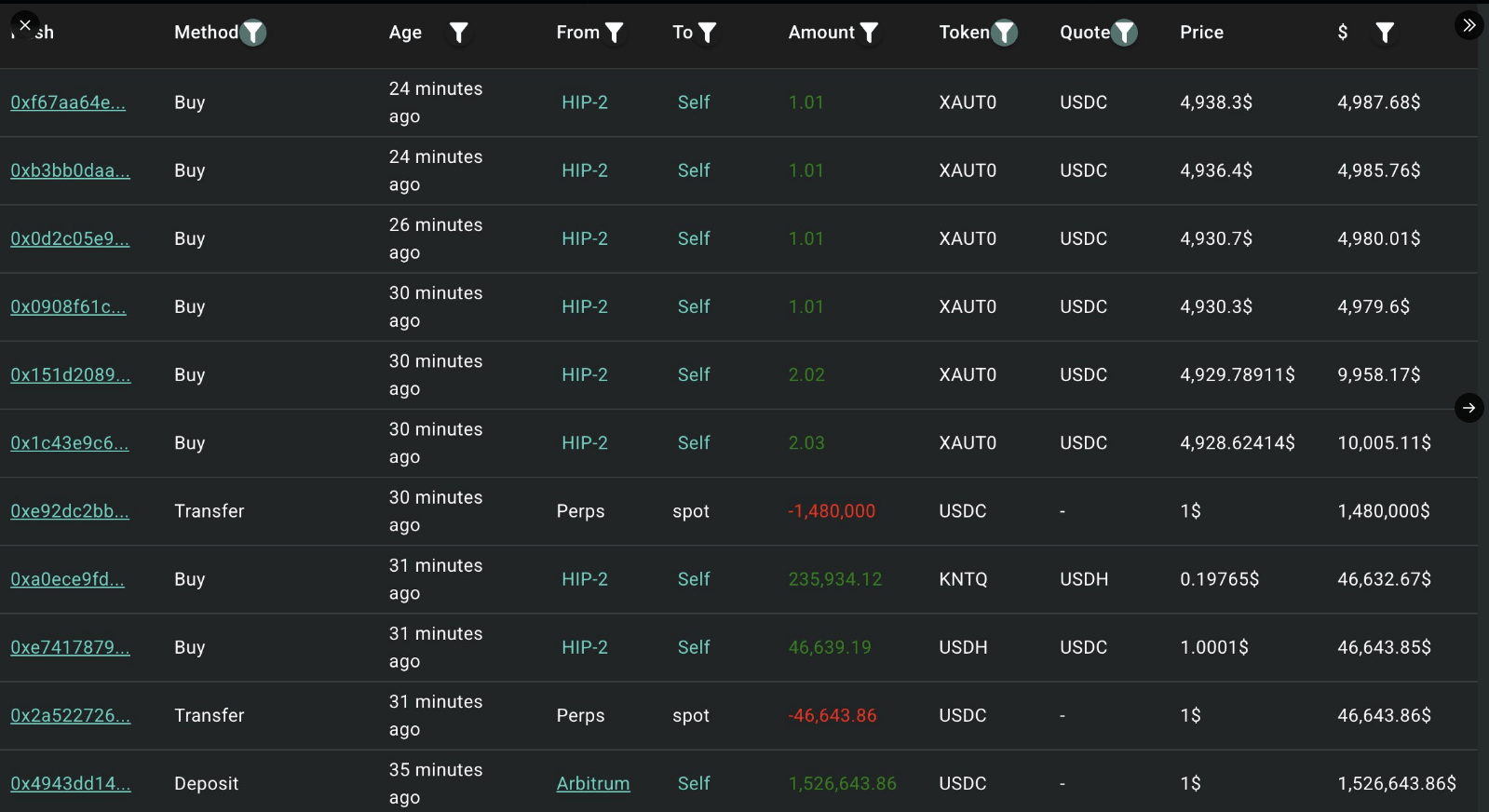Open the Age column filter

pyautogui.click(x=458, y=33)
